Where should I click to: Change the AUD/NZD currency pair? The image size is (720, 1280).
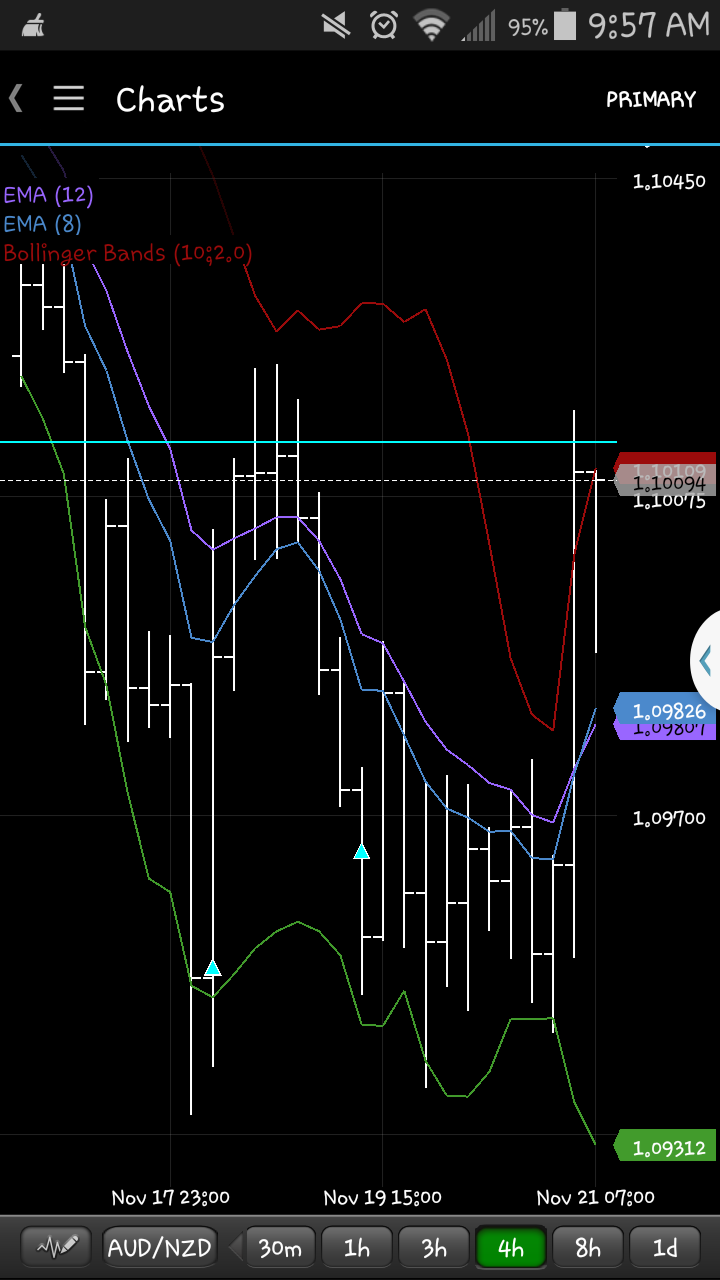click(x=160, y=1247)
